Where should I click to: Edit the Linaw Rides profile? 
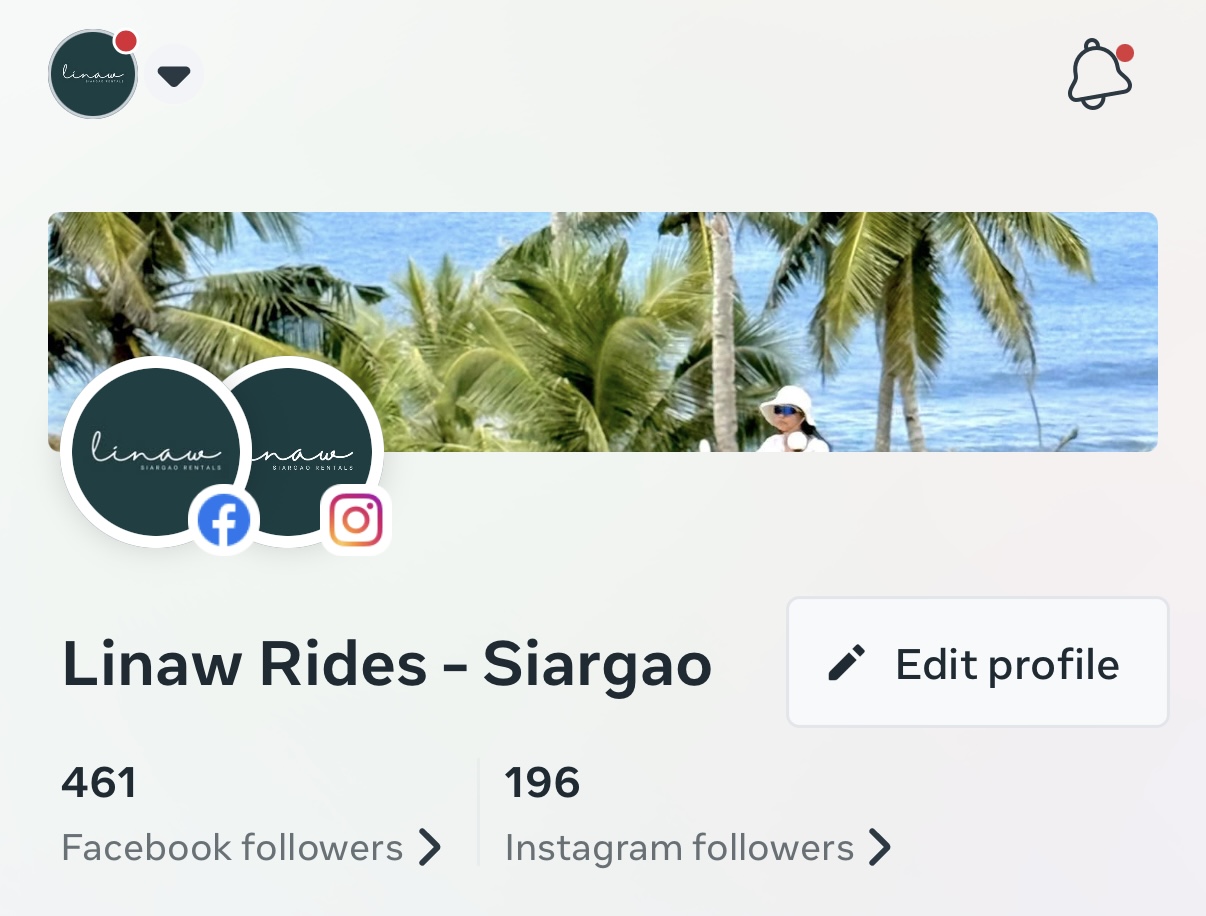click(977, 663)
